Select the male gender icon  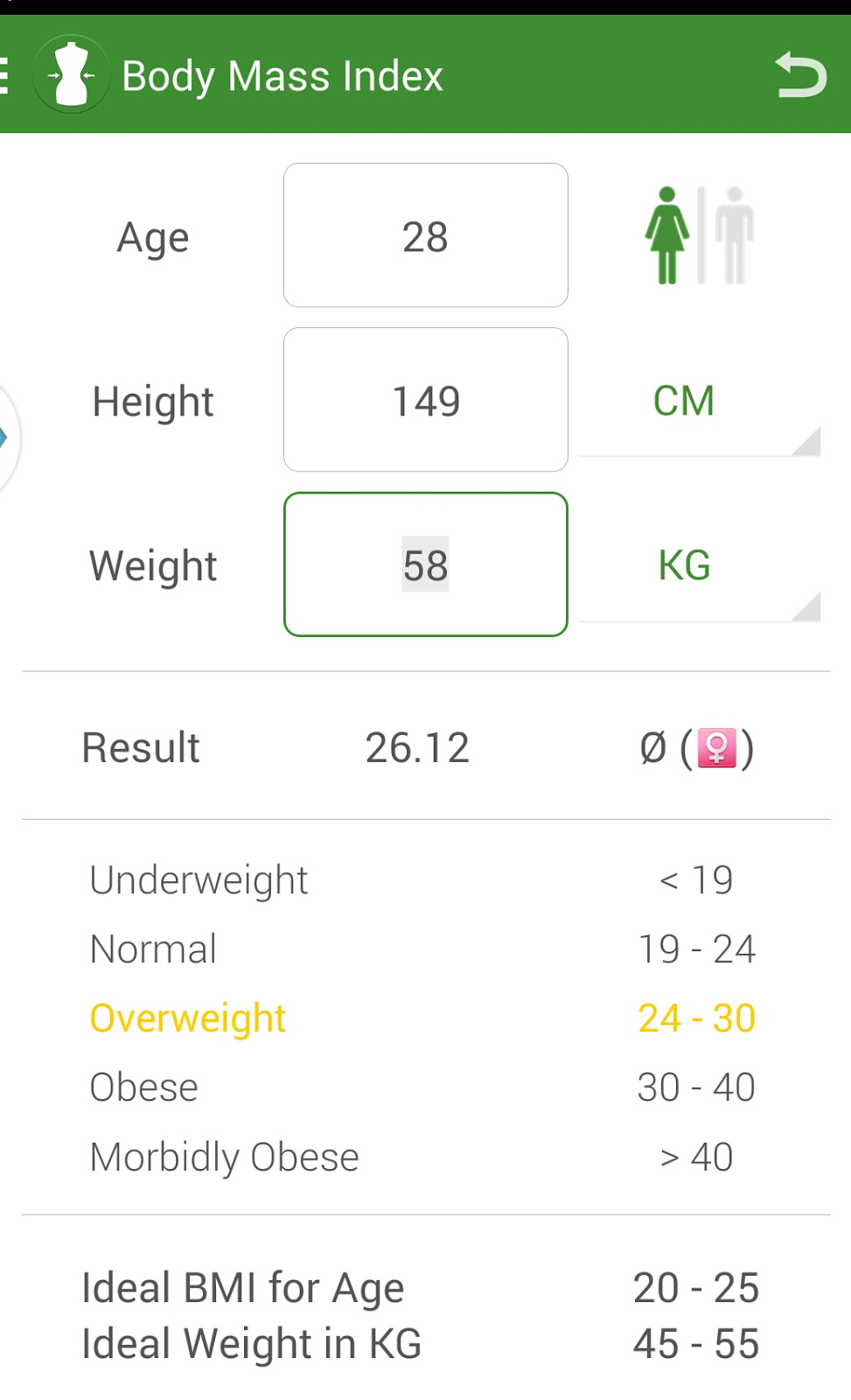point(735,235)
